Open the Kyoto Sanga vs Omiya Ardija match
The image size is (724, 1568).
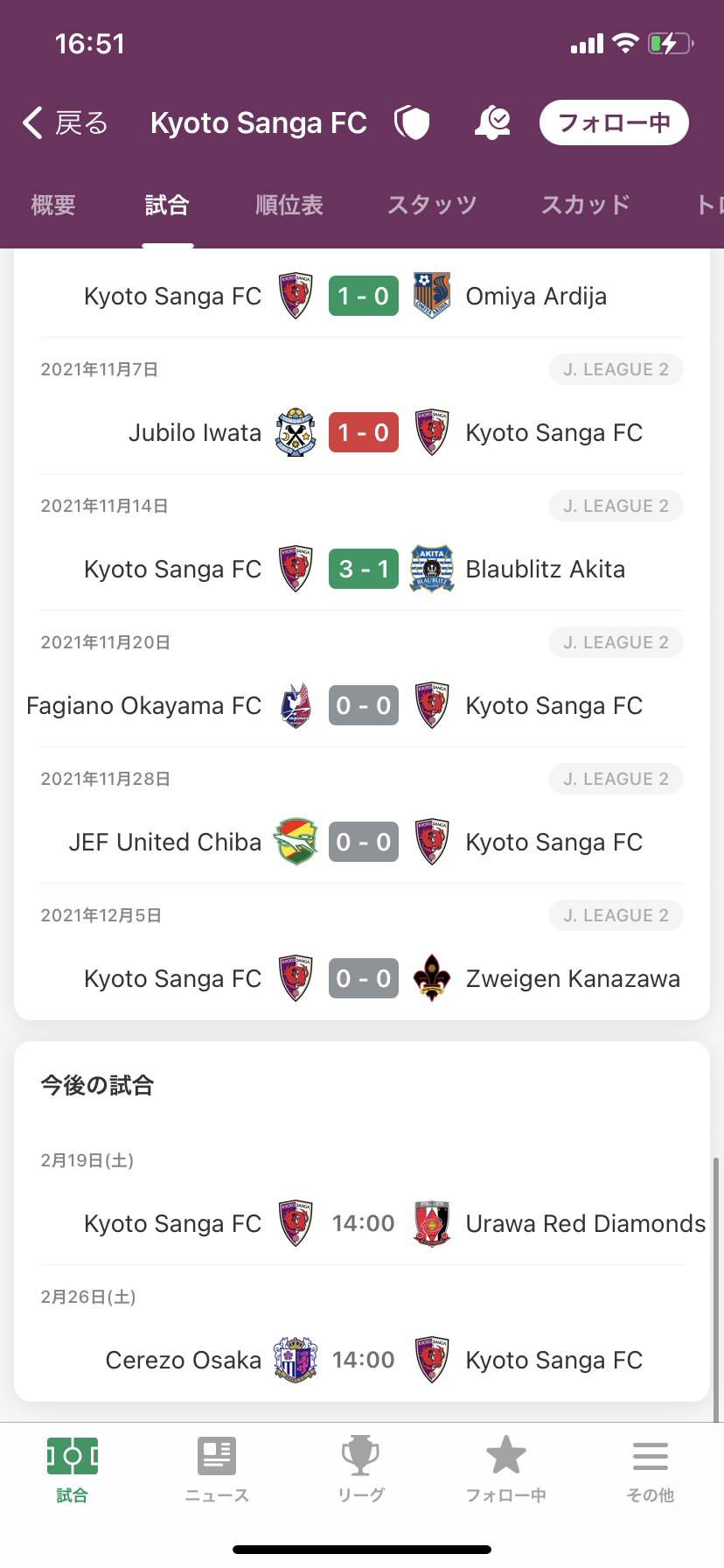click(362, 296)
